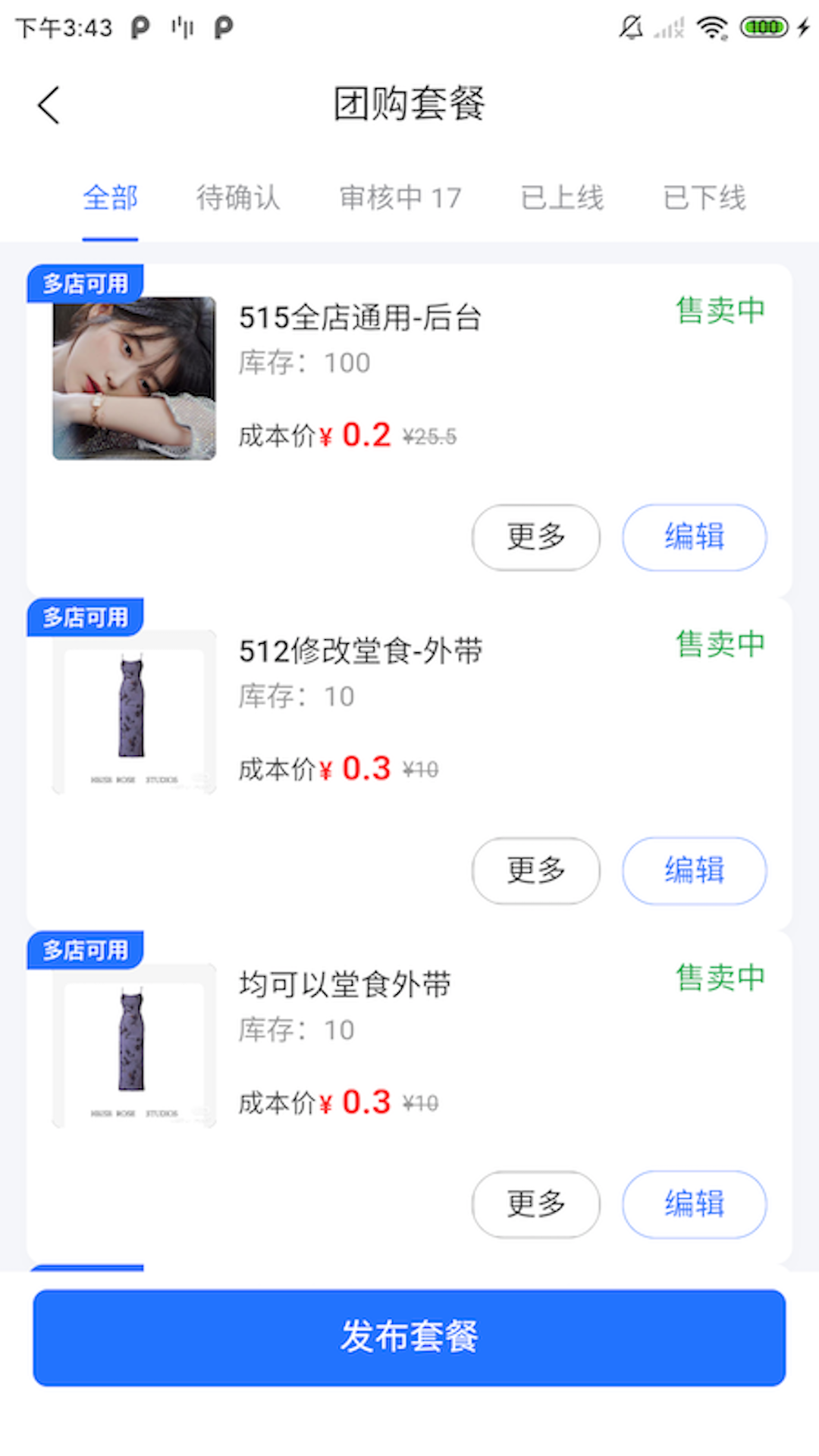Viewport: 819px width, 1456px height.
Task: Tap the 发布套餐 button
Action: pos(409,1338)
